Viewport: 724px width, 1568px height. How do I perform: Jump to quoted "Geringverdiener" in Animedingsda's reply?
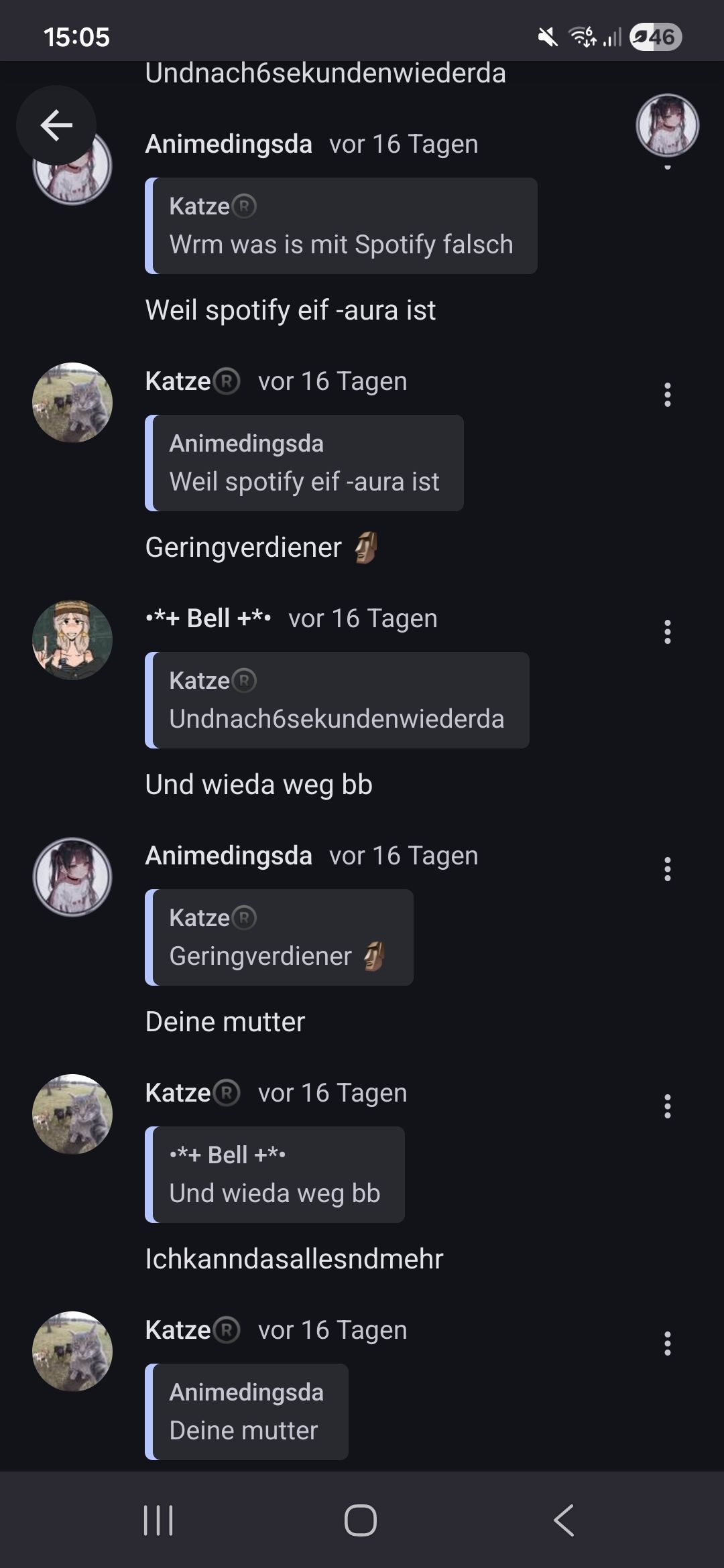click(278, 937)
